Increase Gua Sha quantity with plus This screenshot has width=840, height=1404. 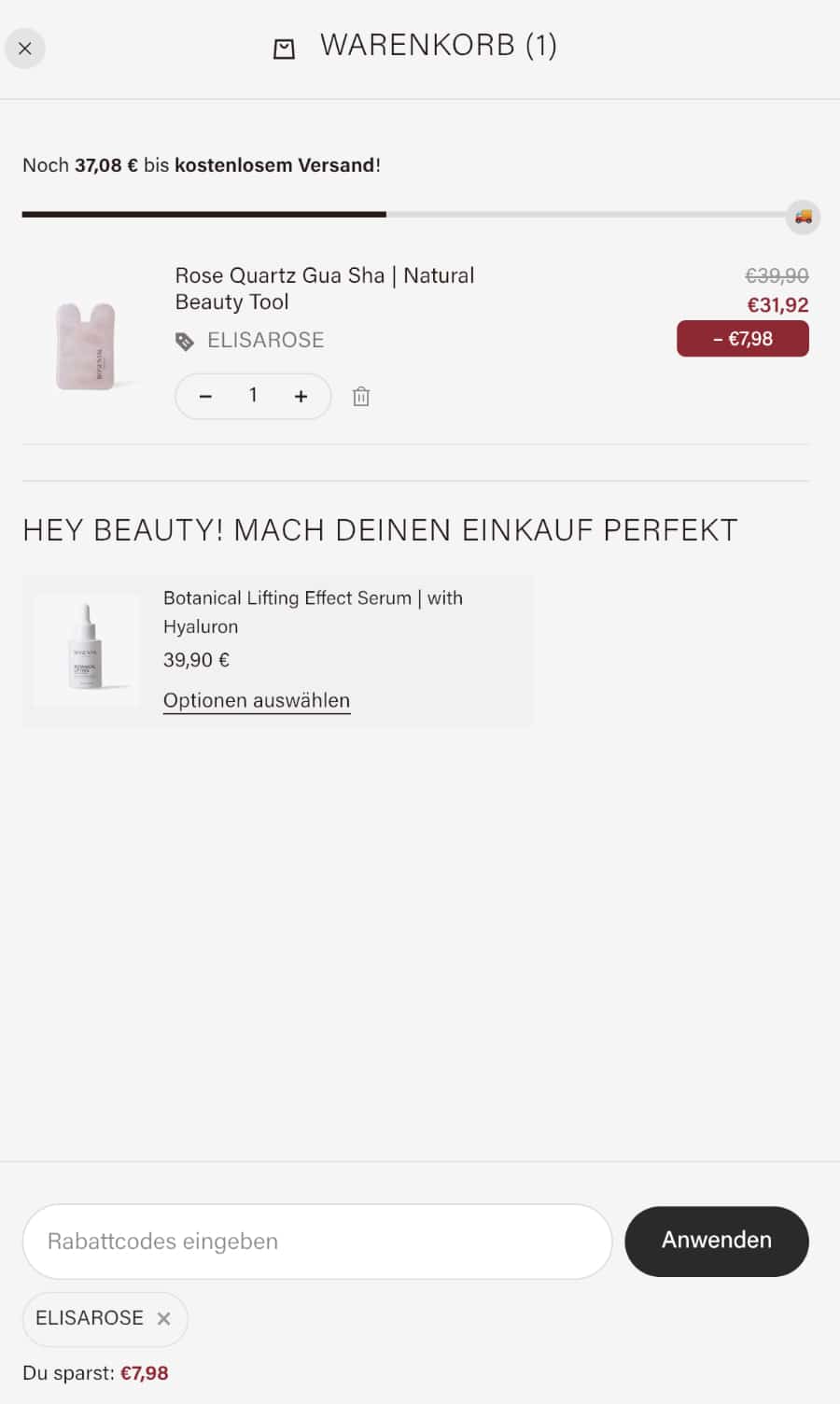tap(301, 397)
